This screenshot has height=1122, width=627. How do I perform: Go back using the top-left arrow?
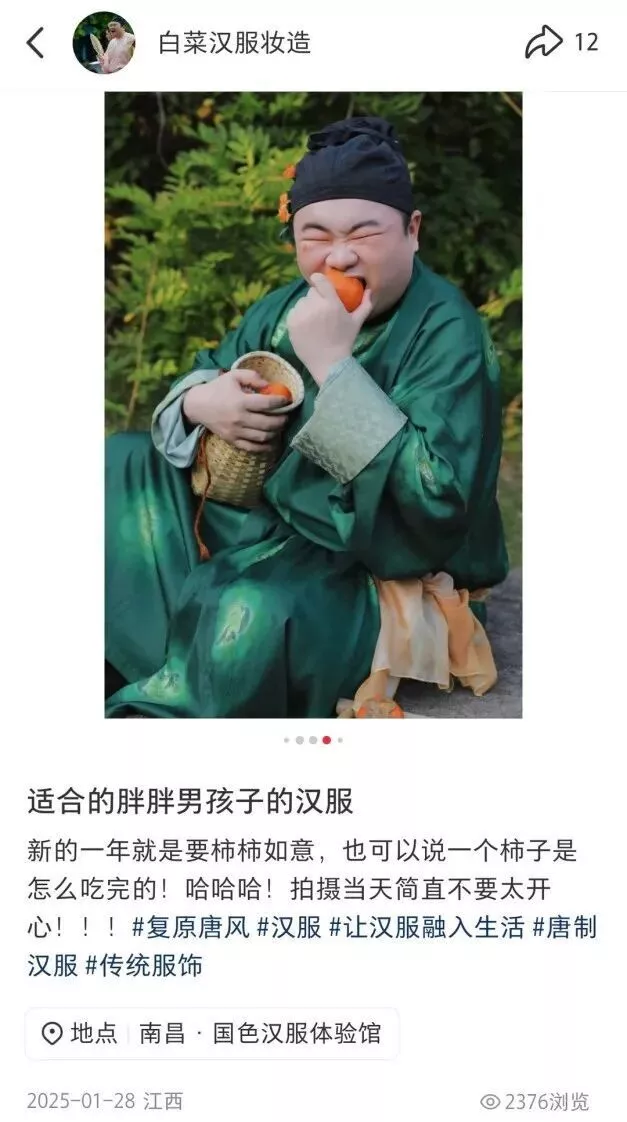36,43
